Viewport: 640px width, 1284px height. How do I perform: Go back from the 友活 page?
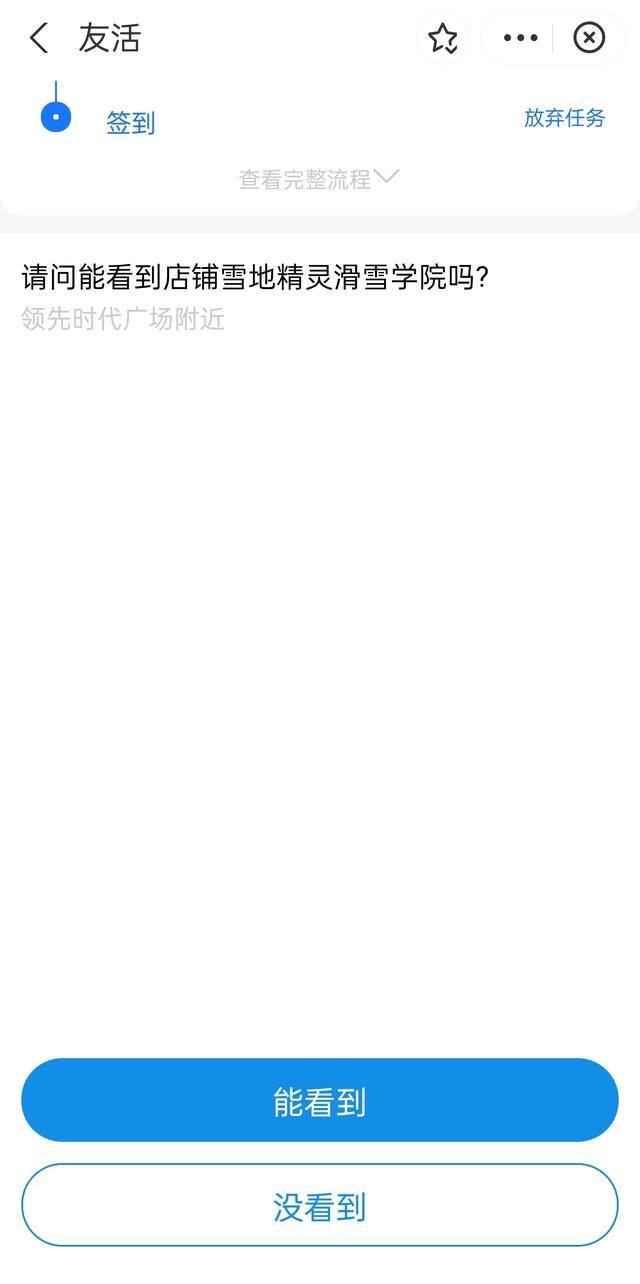pyautogui.click(x=38, y=39)
